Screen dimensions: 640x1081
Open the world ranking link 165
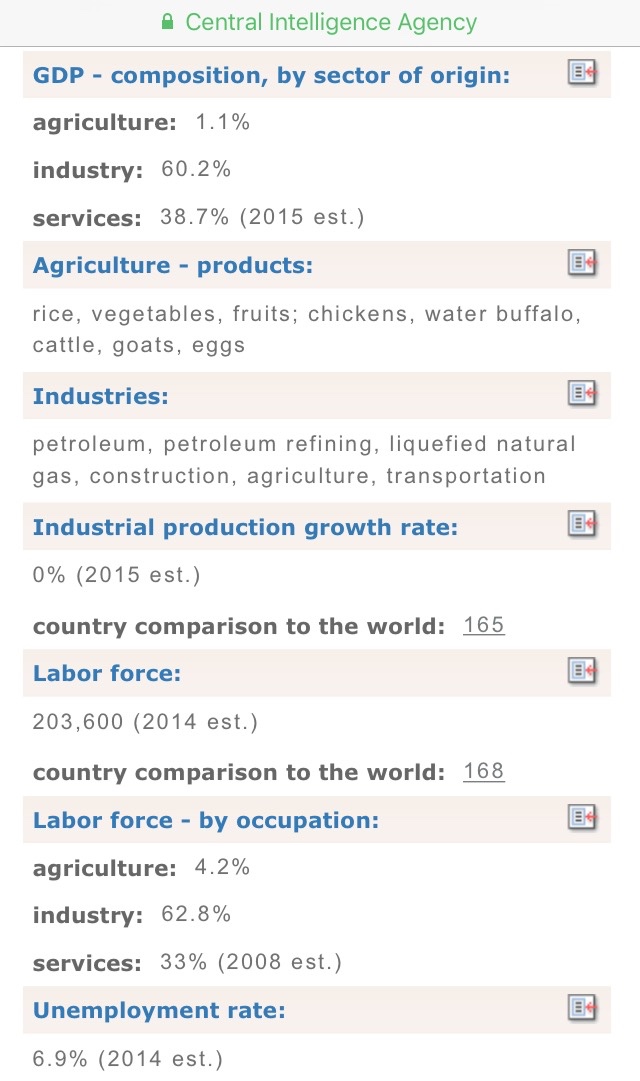[x=484, y=626]
